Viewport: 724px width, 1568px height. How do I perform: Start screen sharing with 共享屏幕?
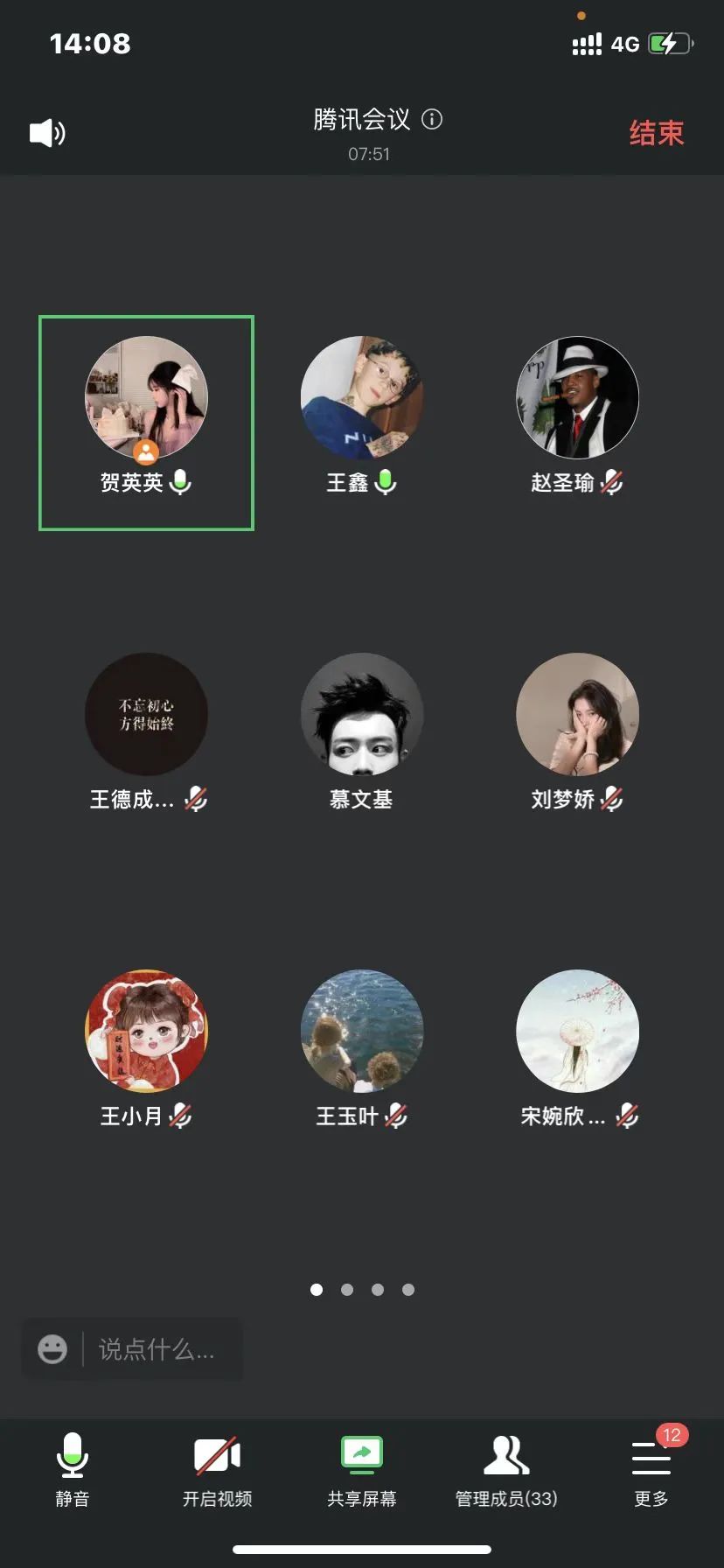tap(362, 1468)
